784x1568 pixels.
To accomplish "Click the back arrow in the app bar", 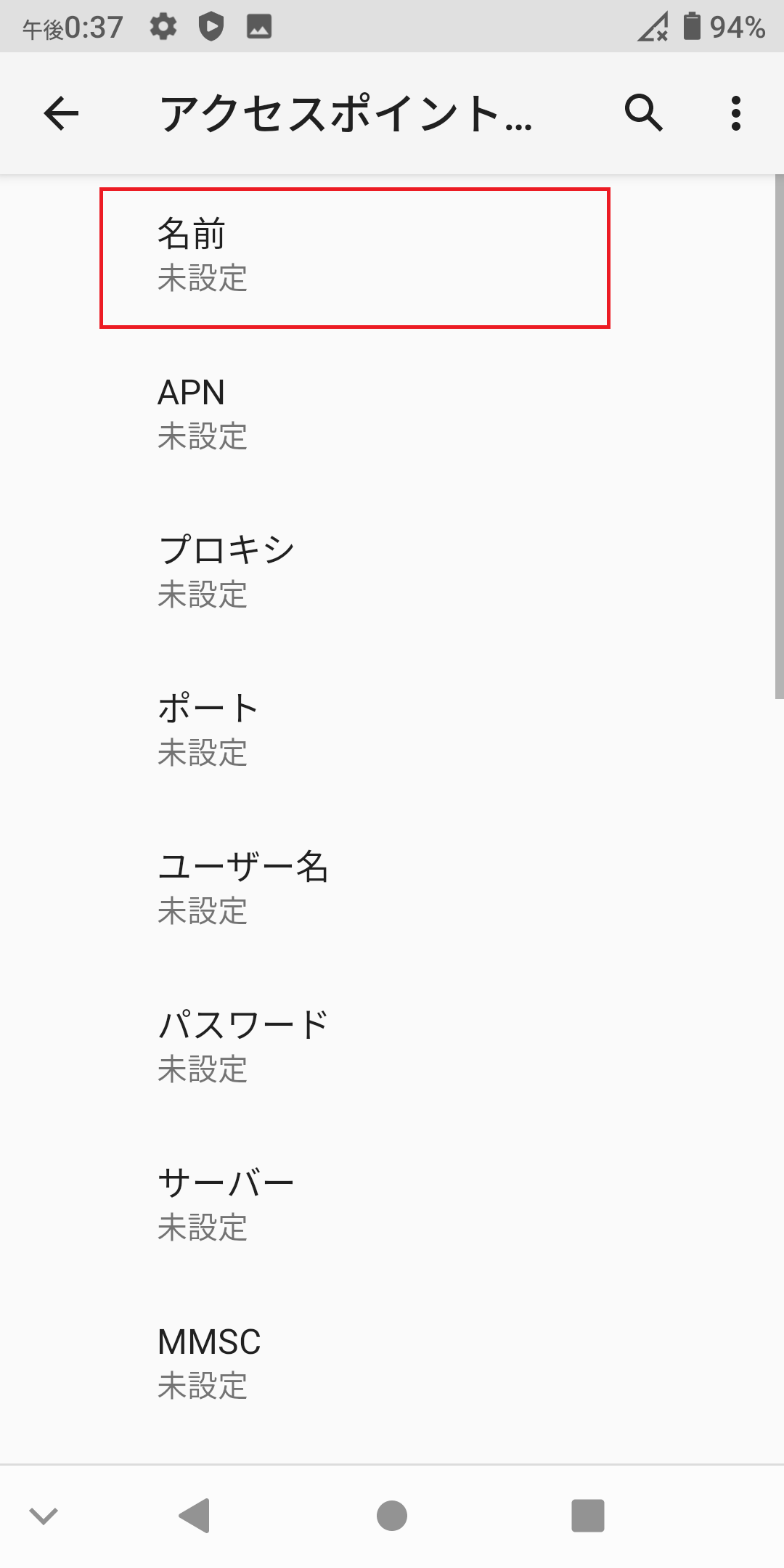I will point(60,114).
